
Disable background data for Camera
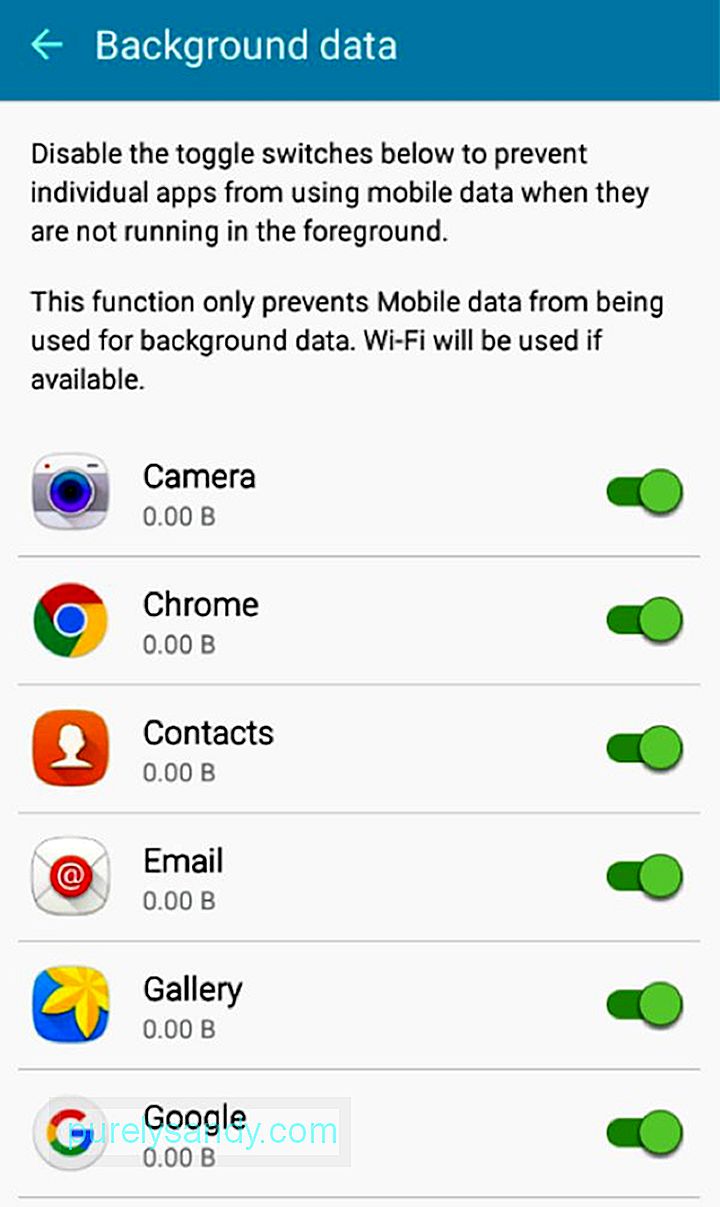click(645, 492)
